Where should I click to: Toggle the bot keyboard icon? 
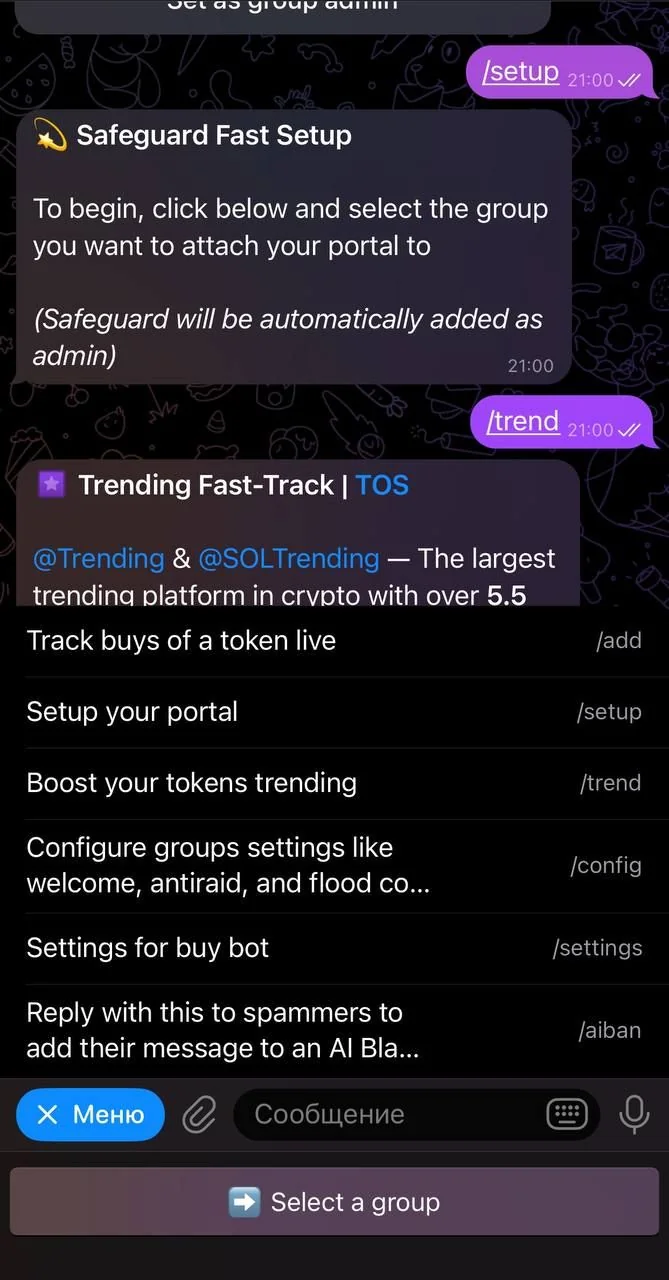click(567, 1114)
